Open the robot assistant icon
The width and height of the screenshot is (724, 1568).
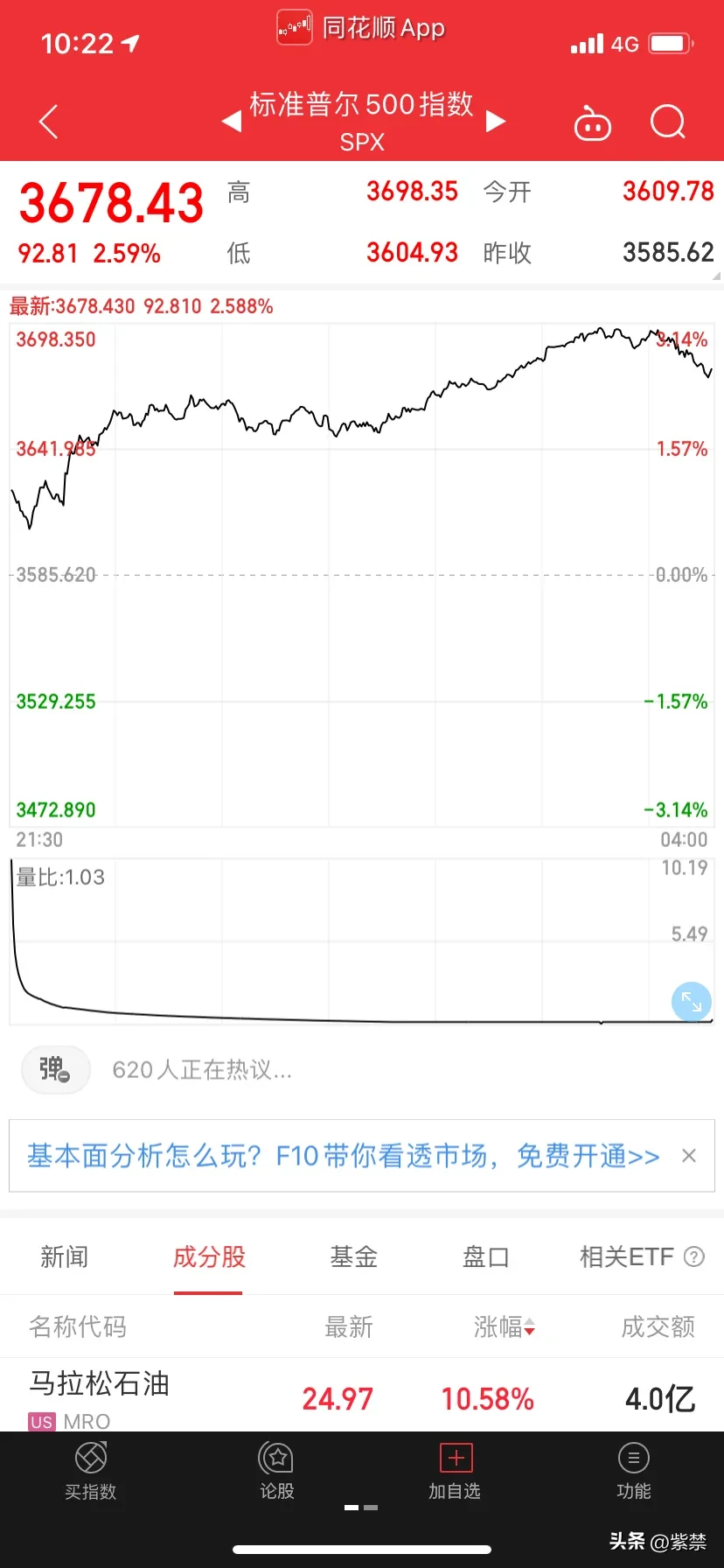(x=592, y=123)
